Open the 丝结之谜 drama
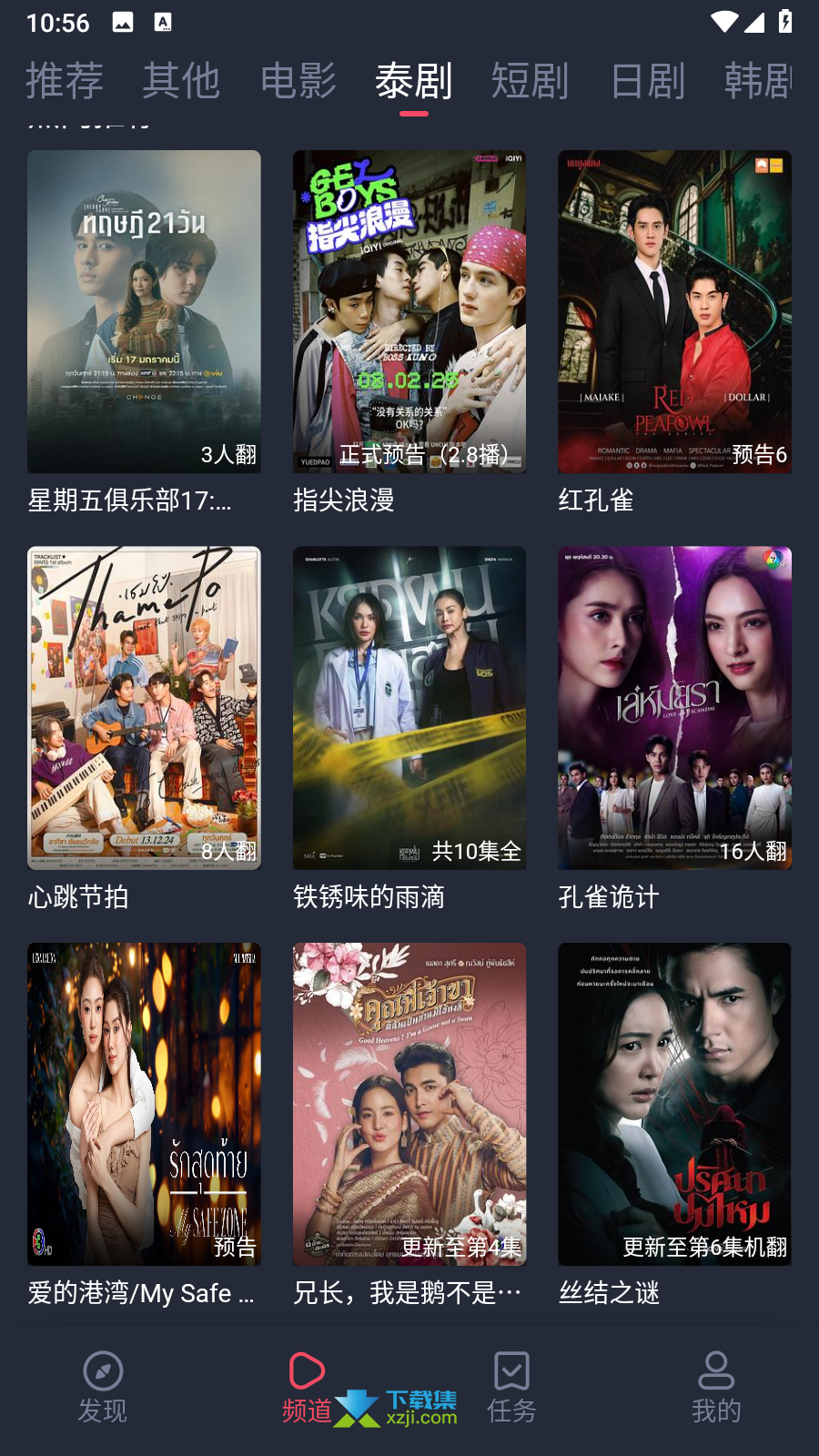This screenshot has width=819, height=1456. point(674,1104)
